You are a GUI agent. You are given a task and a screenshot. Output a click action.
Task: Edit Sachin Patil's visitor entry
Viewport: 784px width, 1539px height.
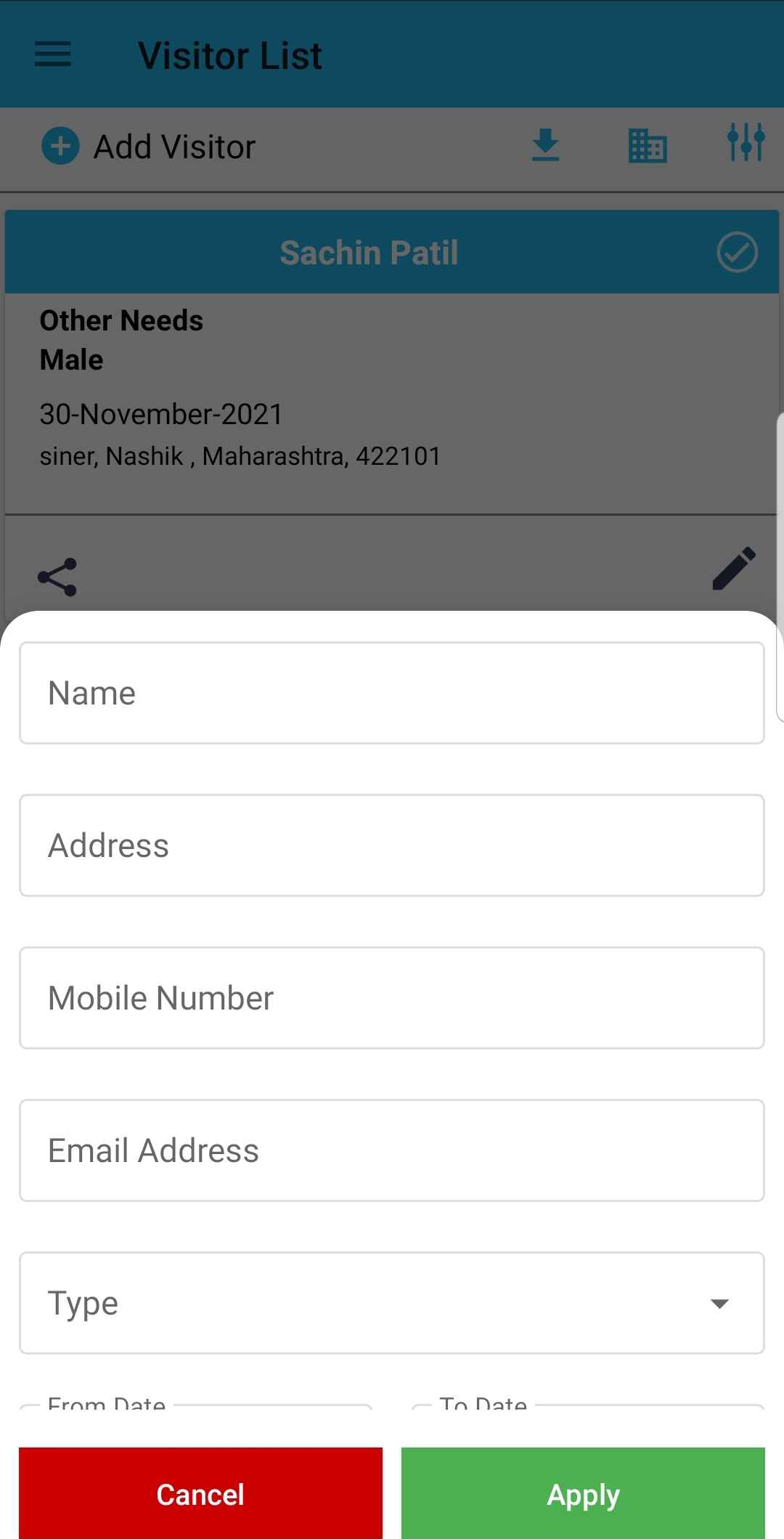tap(734, 569)
